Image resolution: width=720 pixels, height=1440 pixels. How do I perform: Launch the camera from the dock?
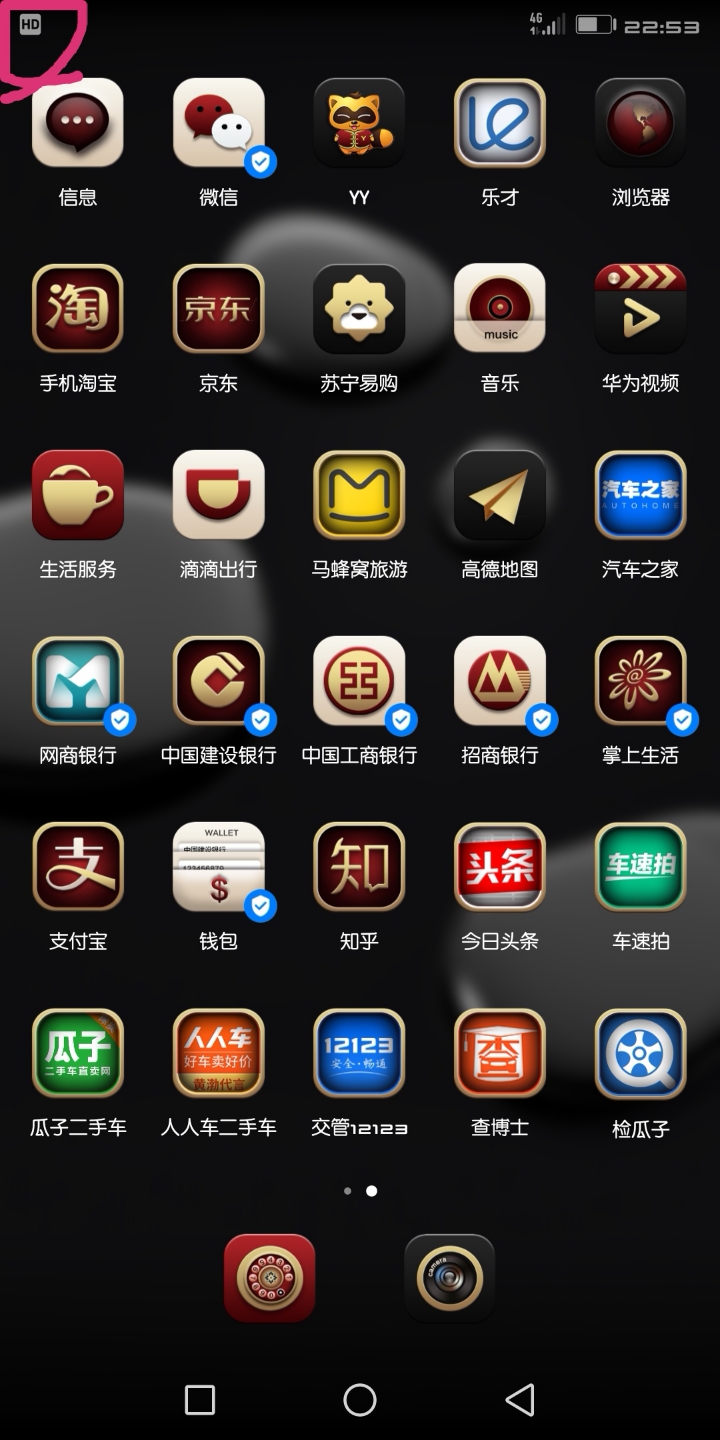450,1278
